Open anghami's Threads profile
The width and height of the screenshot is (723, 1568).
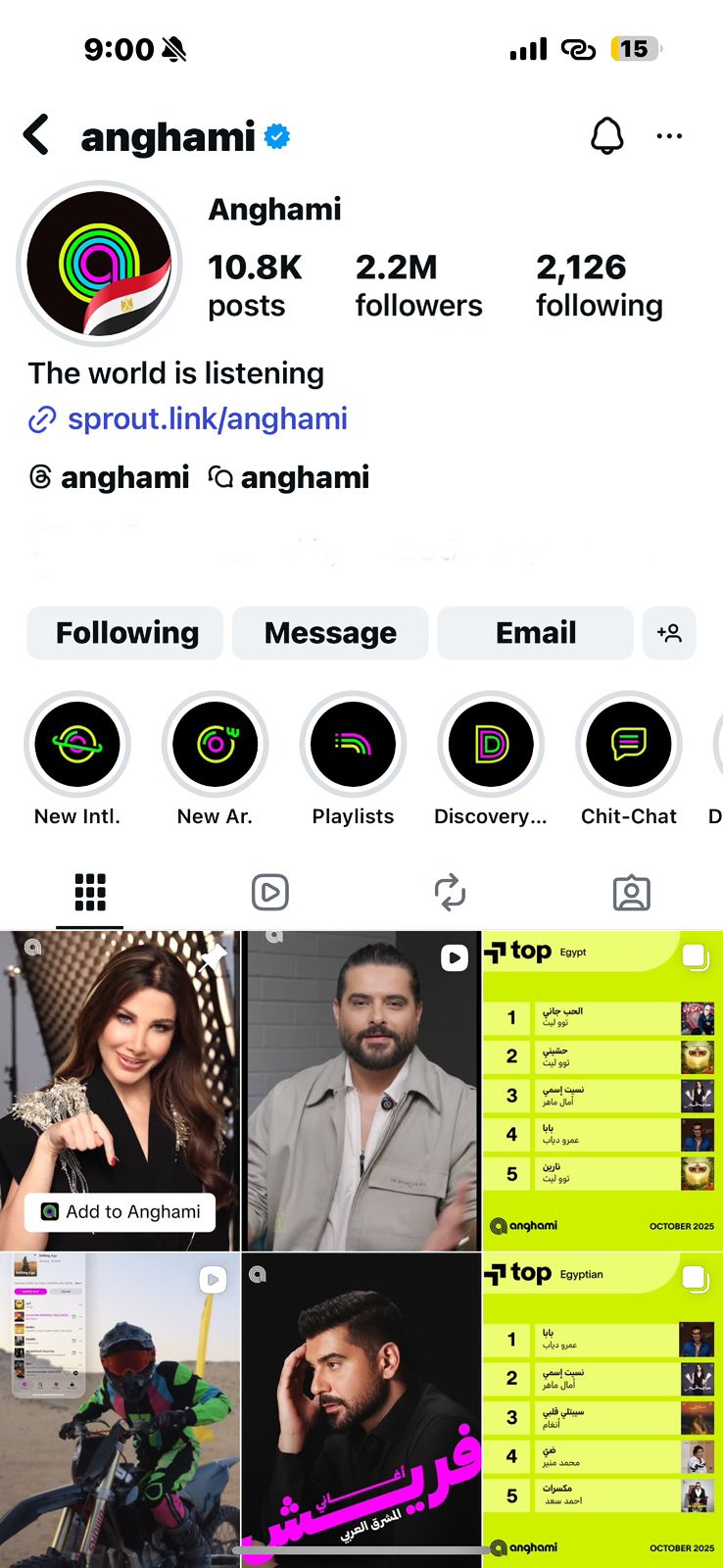click(110, 477)
